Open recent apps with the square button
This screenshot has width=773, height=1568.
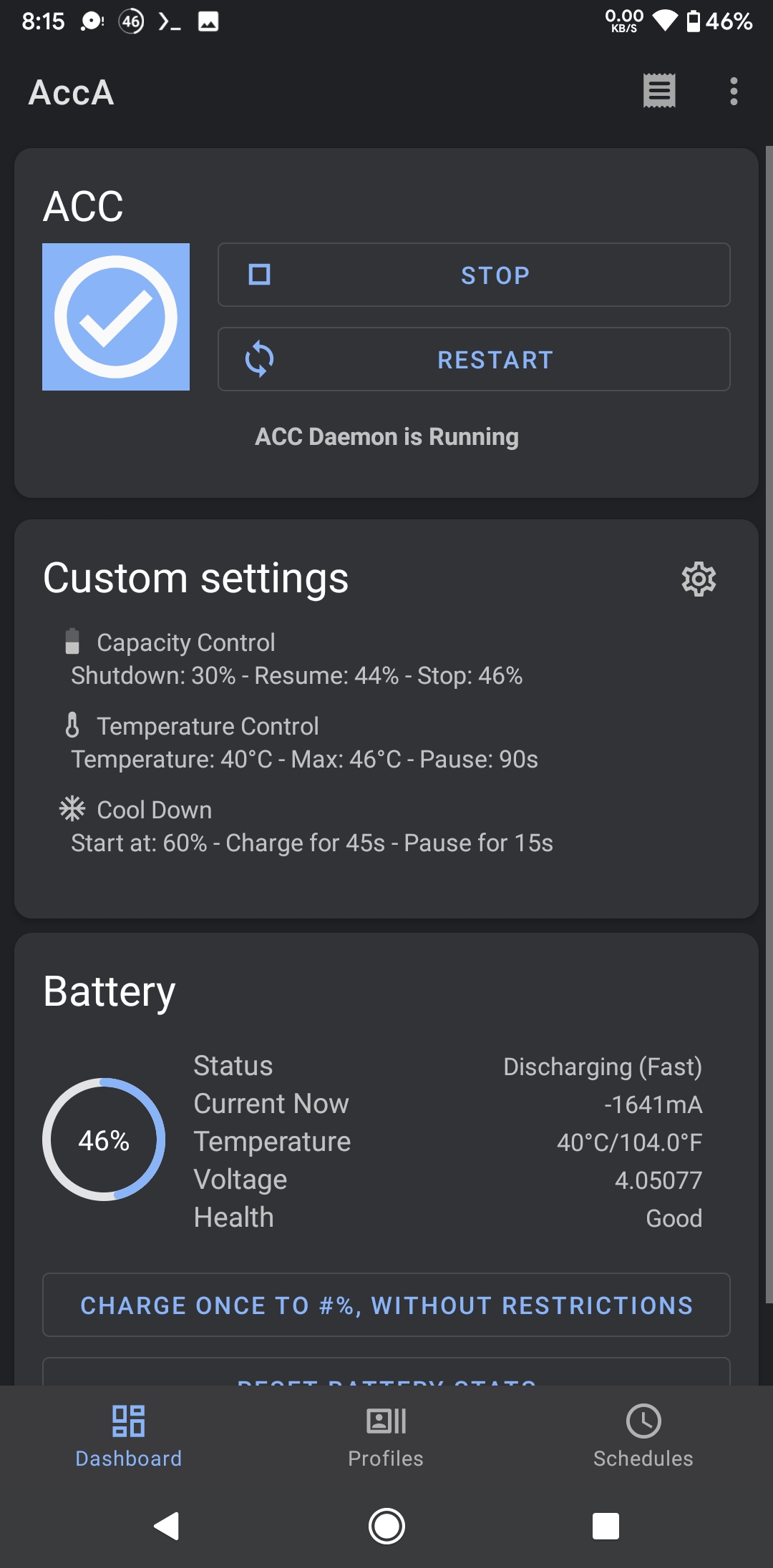(603, 1527)
